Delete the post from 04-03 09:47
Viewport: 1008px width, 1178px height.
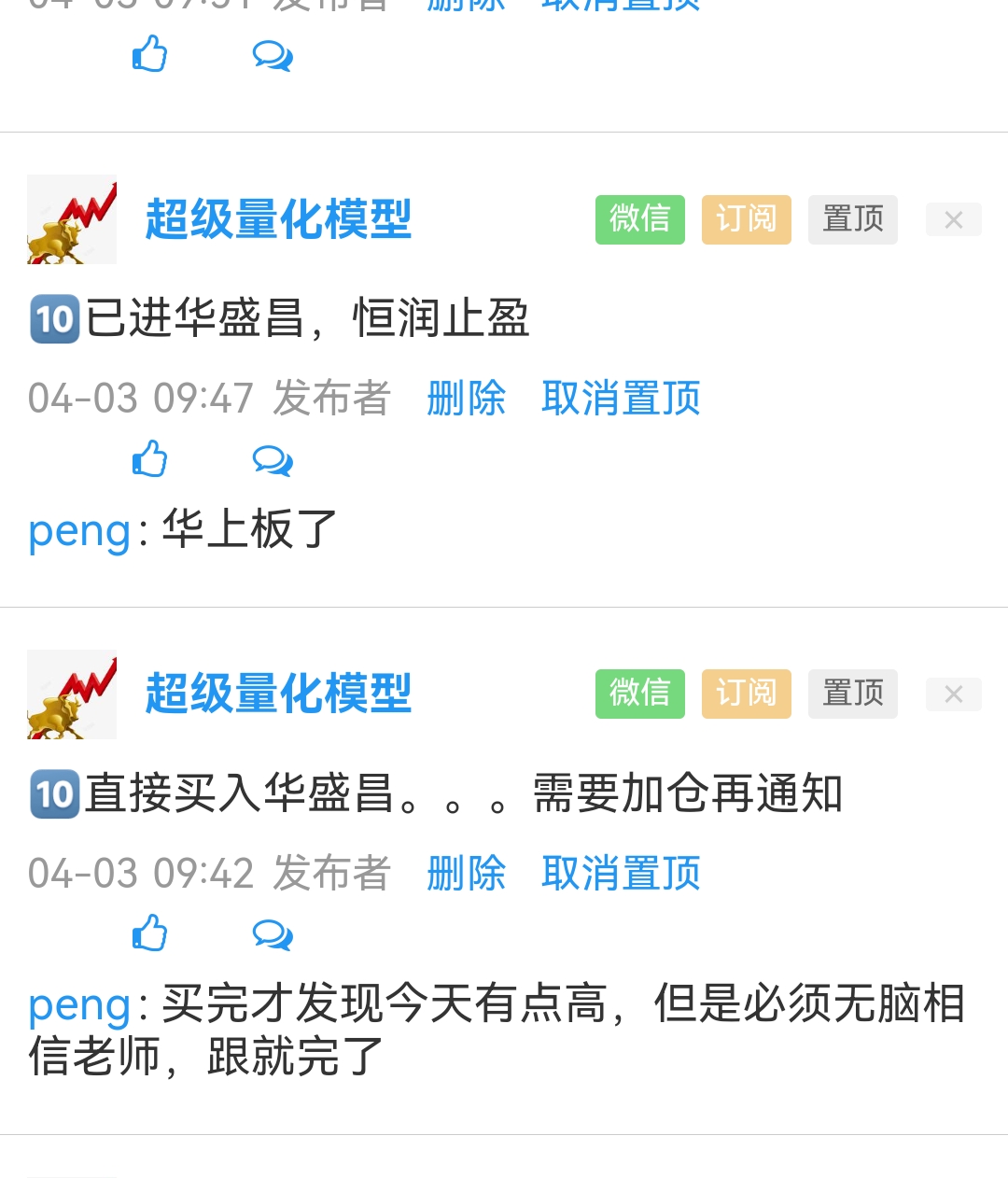(x=466, y=399)
